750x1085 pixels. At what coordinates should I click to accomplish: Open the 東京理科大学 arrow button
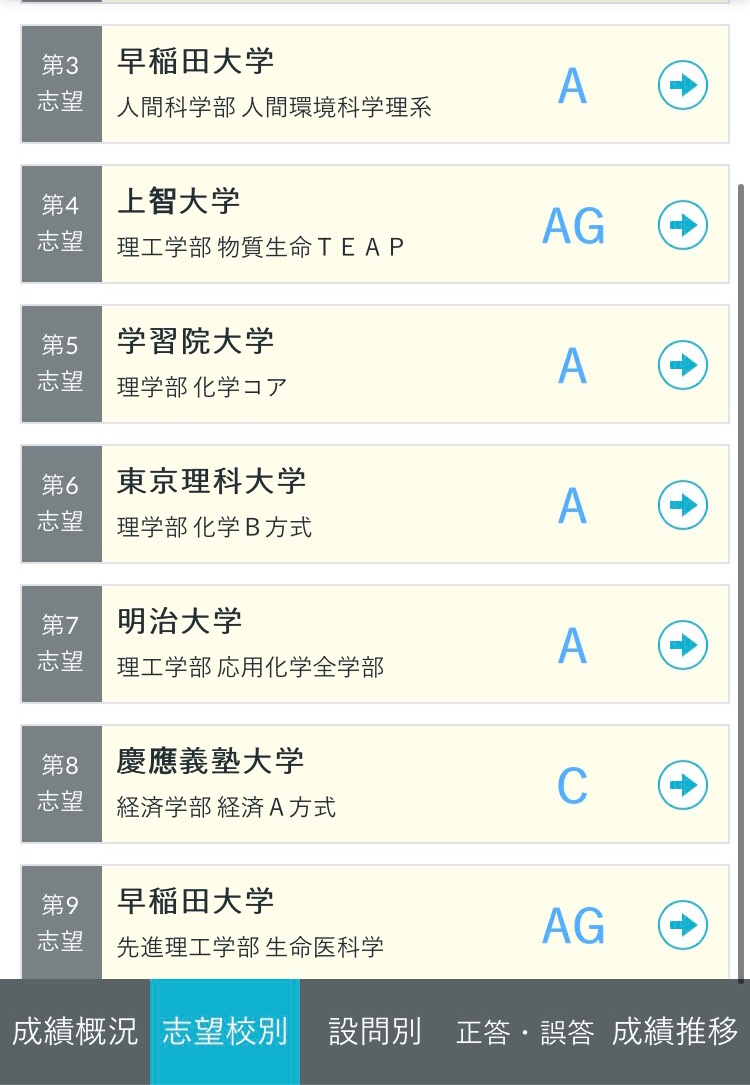click(x=683, y=505)
